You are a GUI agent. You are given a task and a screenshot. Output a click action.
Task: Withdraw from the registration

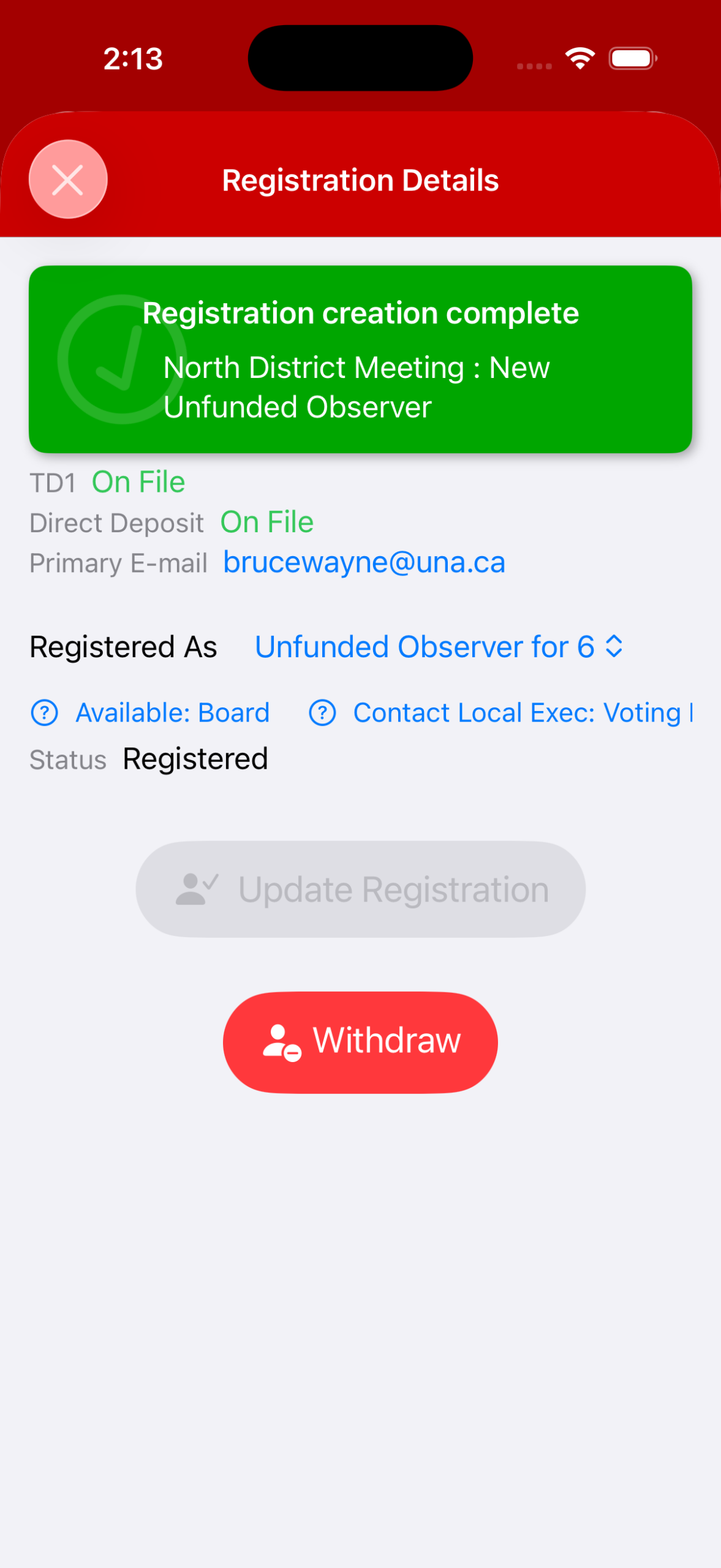360,1041
